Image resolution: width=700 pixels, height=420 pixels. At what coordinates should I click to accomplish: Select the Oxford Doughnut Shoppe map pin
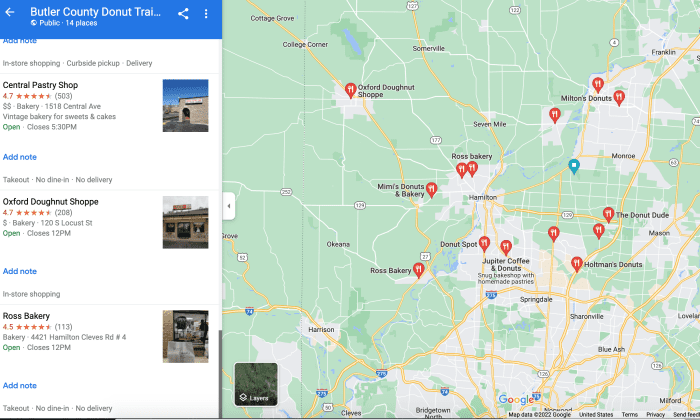(350, 90)
